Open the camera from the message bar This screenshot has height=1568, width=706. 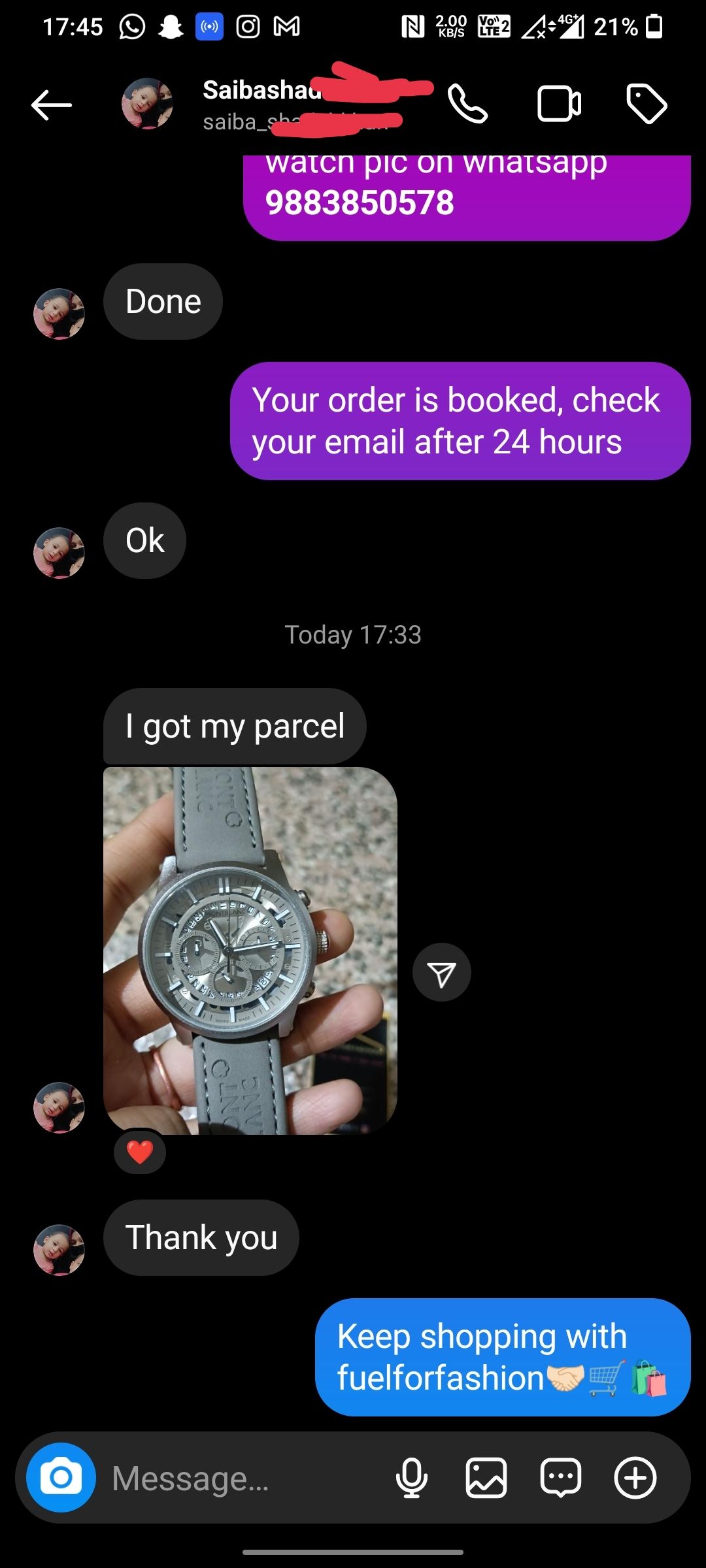pos(61,1478)
